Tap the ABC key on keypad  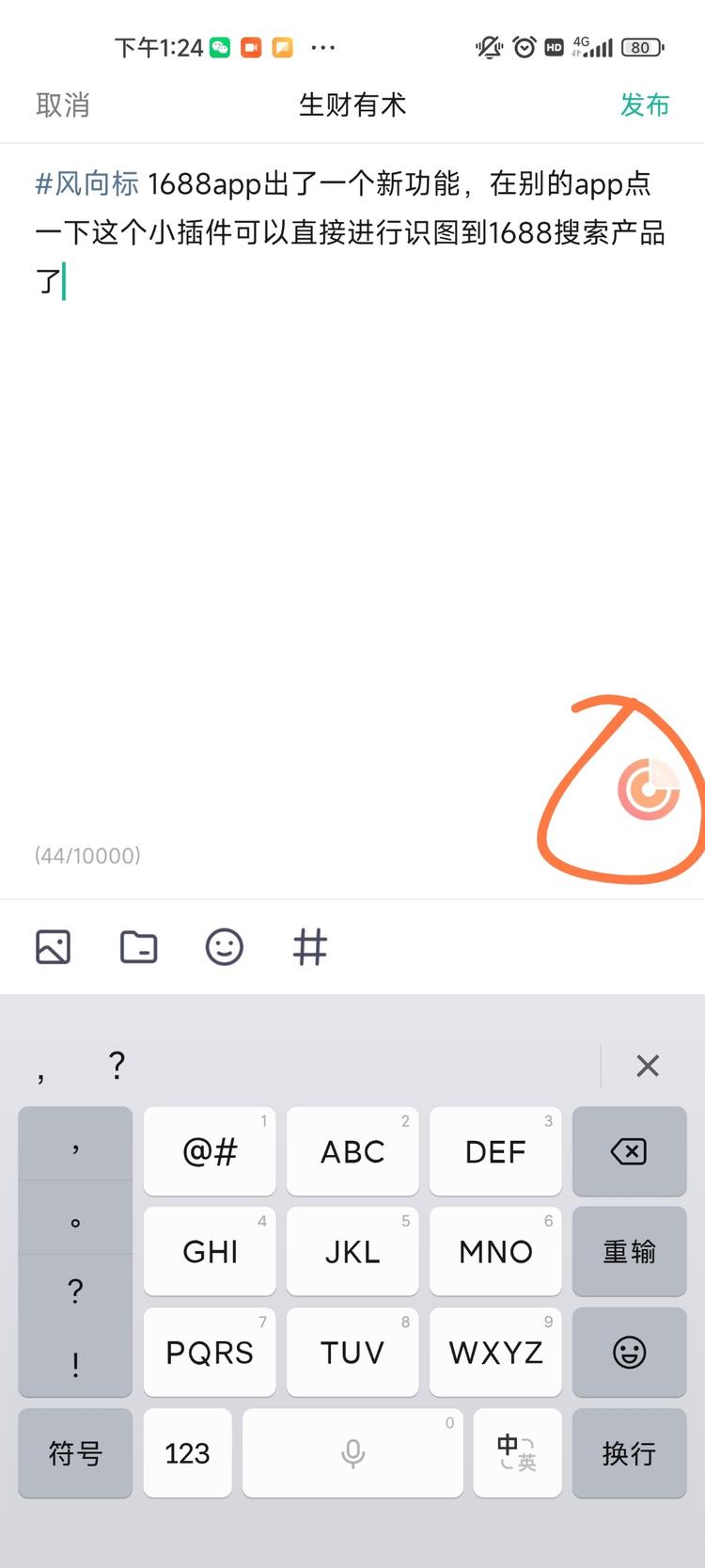352,1151
